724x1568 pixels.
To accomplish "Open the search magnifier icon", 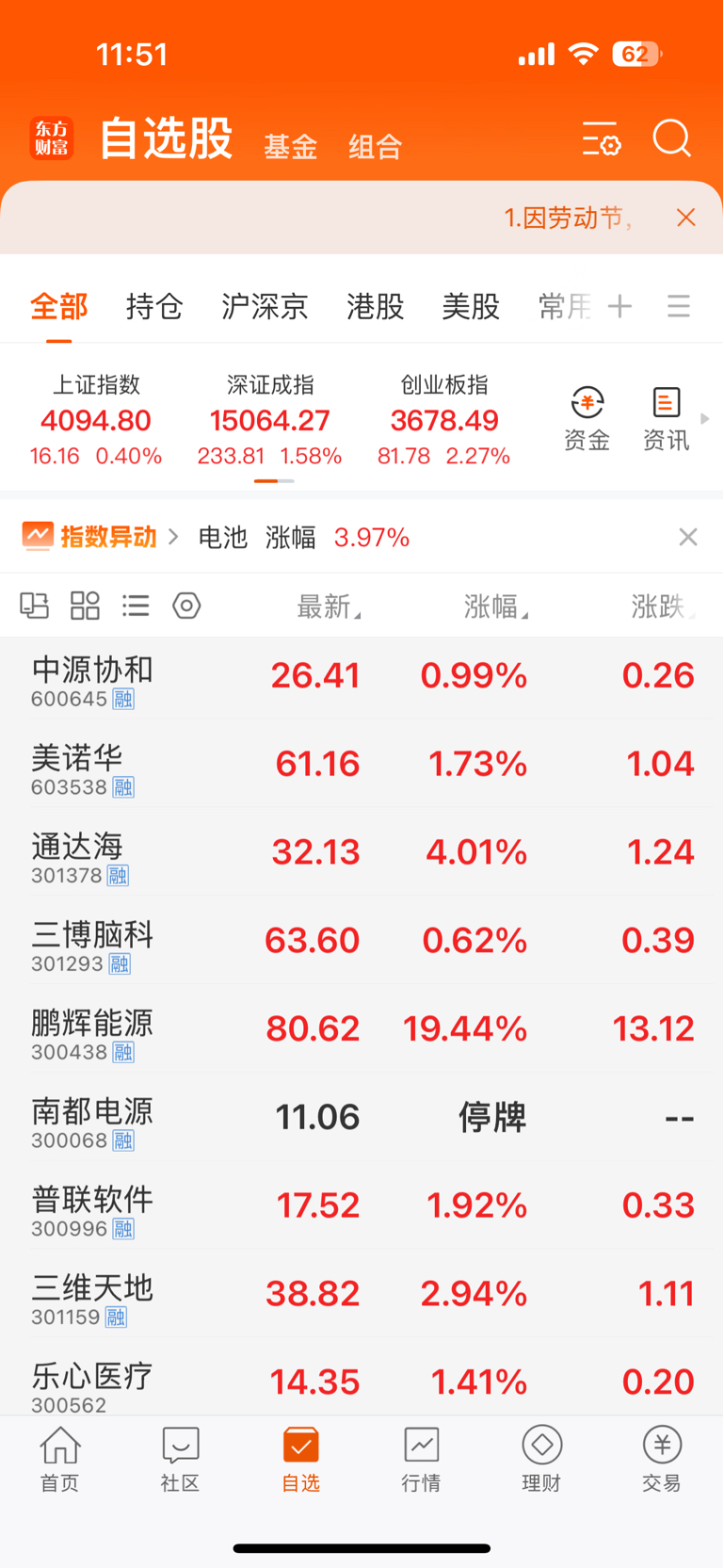I will click(x=672, y=138).
